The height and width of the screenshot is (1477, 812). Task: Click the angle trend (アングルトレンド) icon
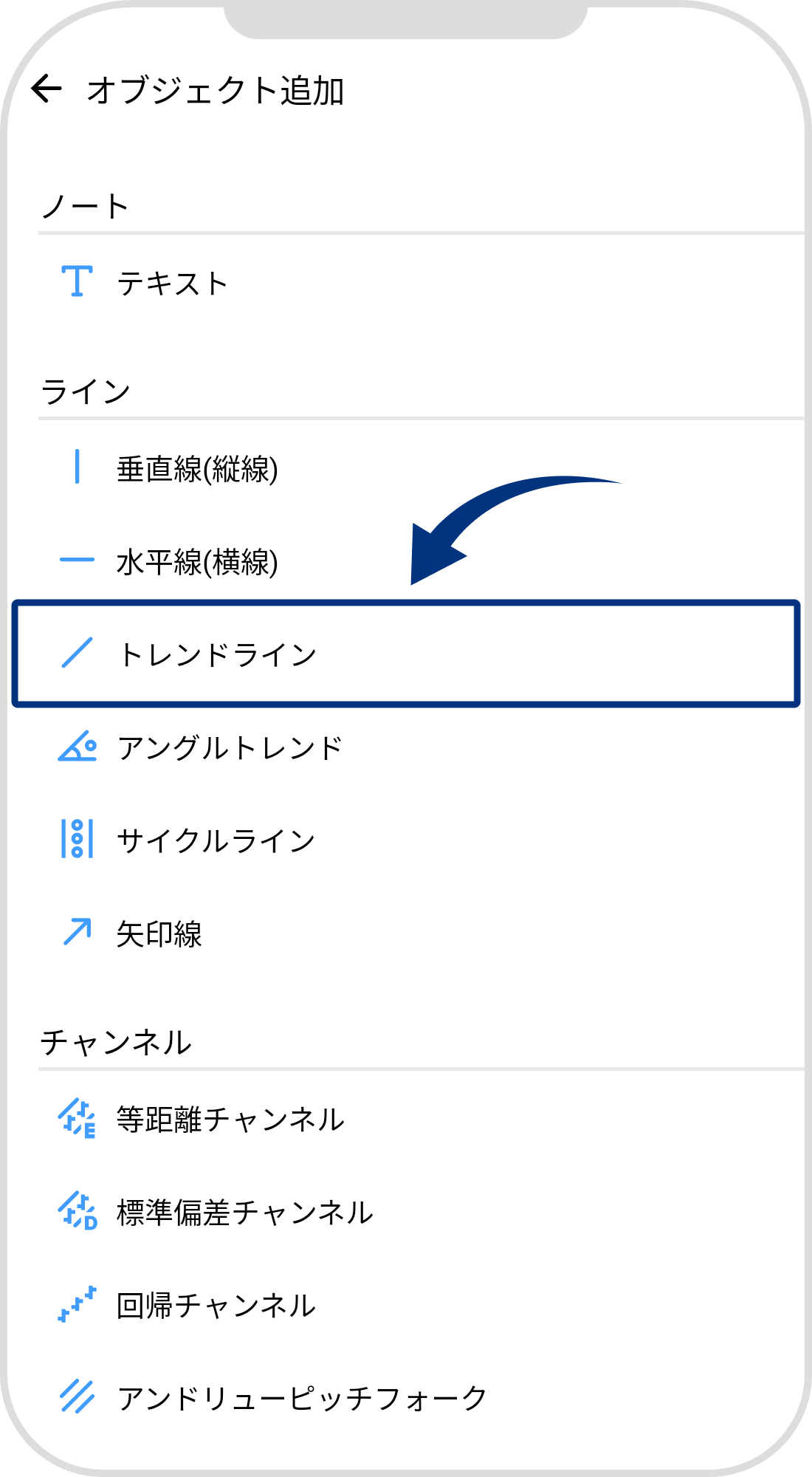coord(78,747)
